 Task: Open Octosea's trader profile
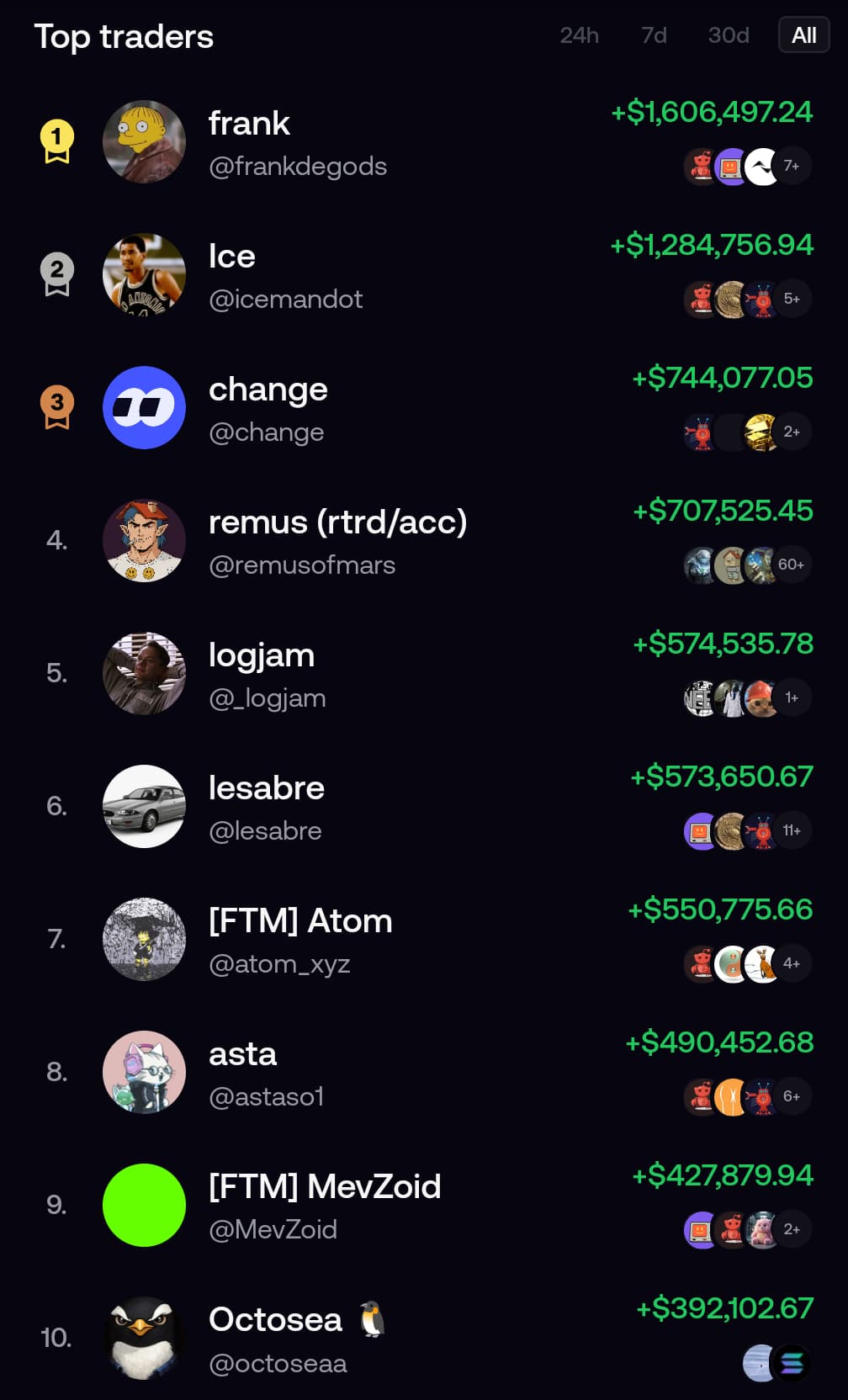pyautogui.click(x=275, y=1321)
